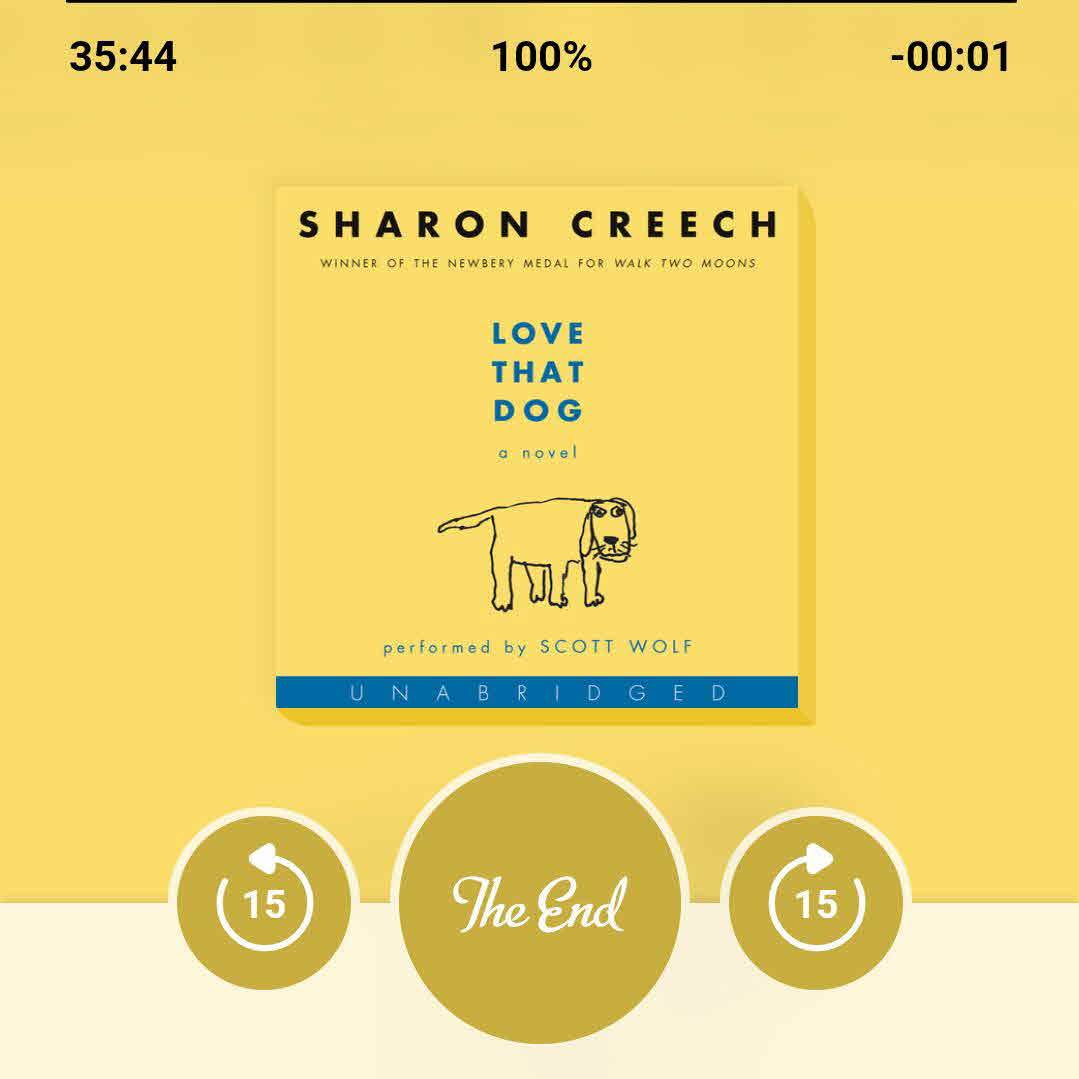Tap The End playback button
This screenshot has height=1079, width=1079.
pyautogui.click(x=540, y=903)
